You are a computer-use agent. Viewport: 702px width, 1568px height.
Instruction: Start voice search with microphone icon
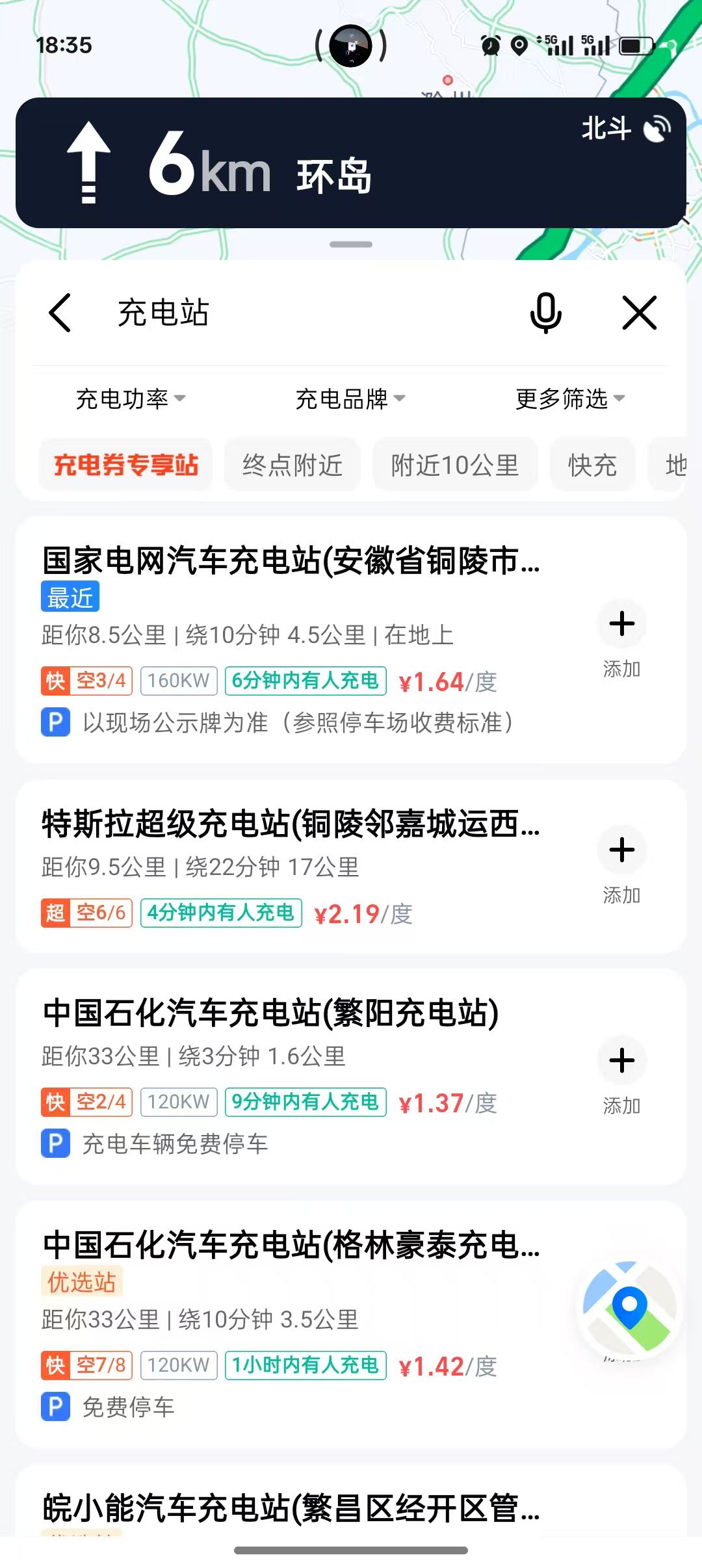[x=545, y=313]
